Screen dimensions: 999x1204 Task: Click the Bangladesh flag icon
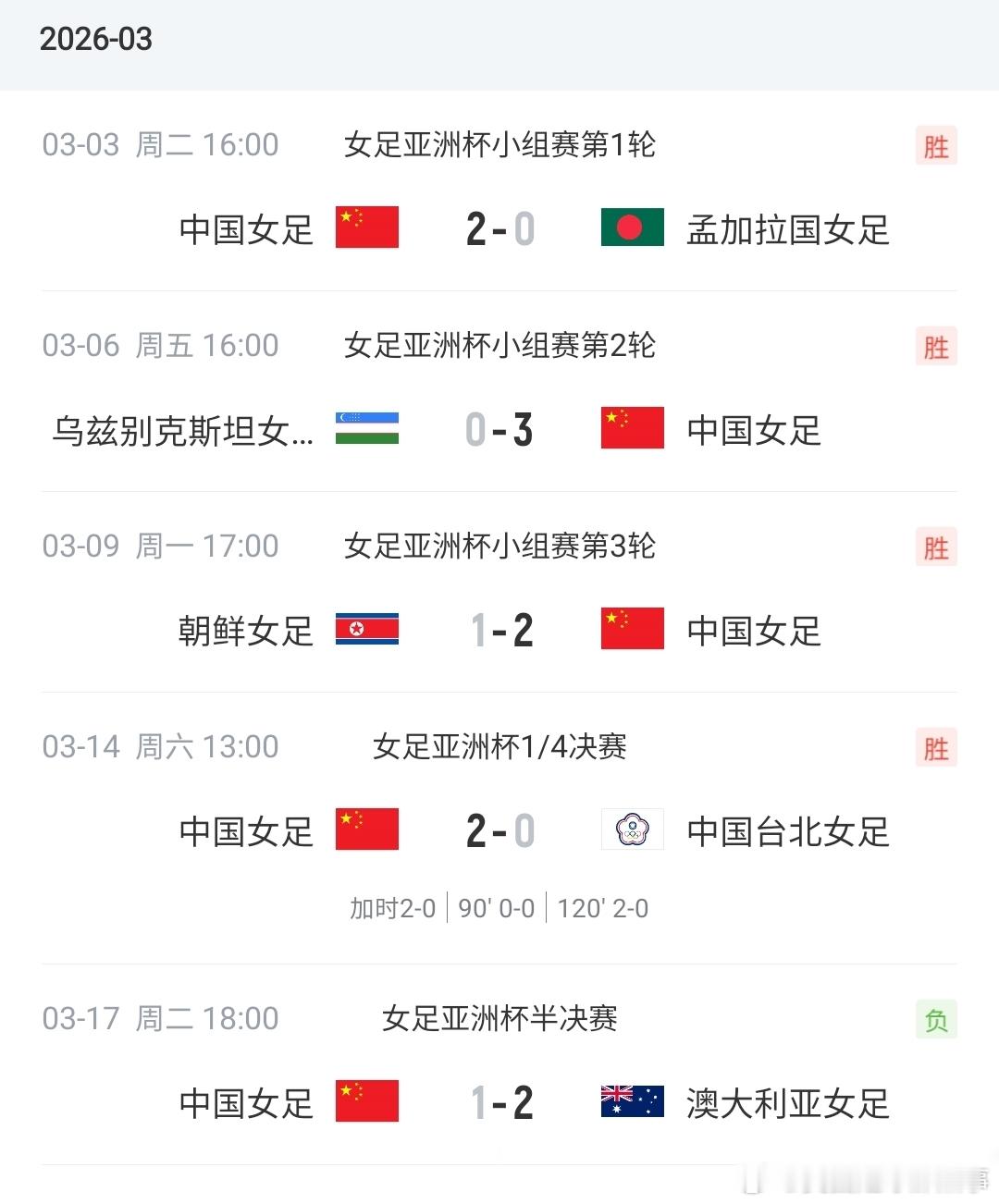coord(633,227)
